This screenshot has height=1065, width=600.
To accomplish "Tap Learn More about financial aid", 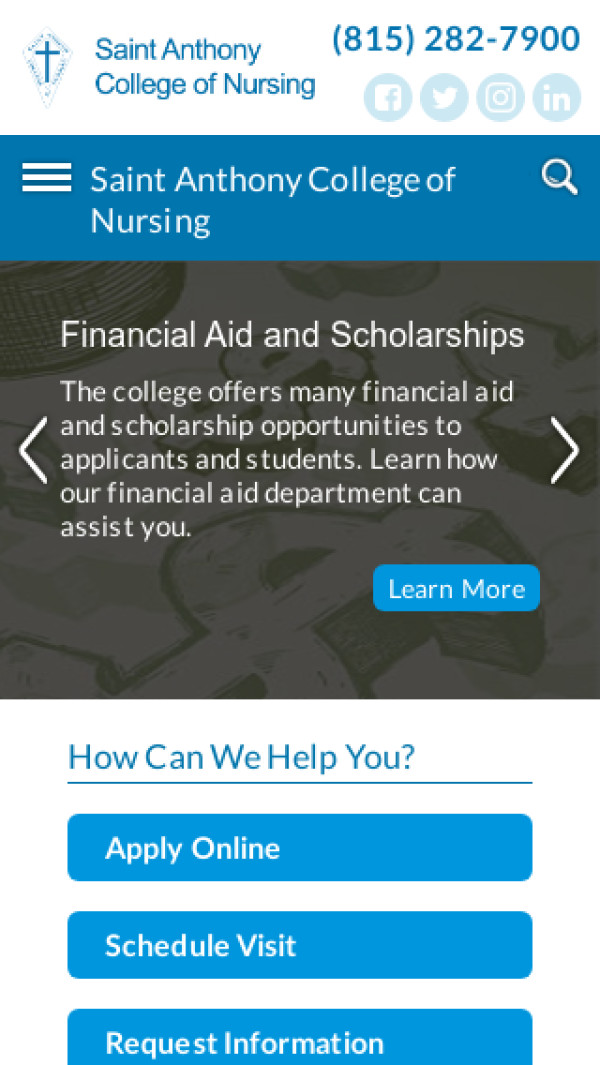I will tap(456, 588).
